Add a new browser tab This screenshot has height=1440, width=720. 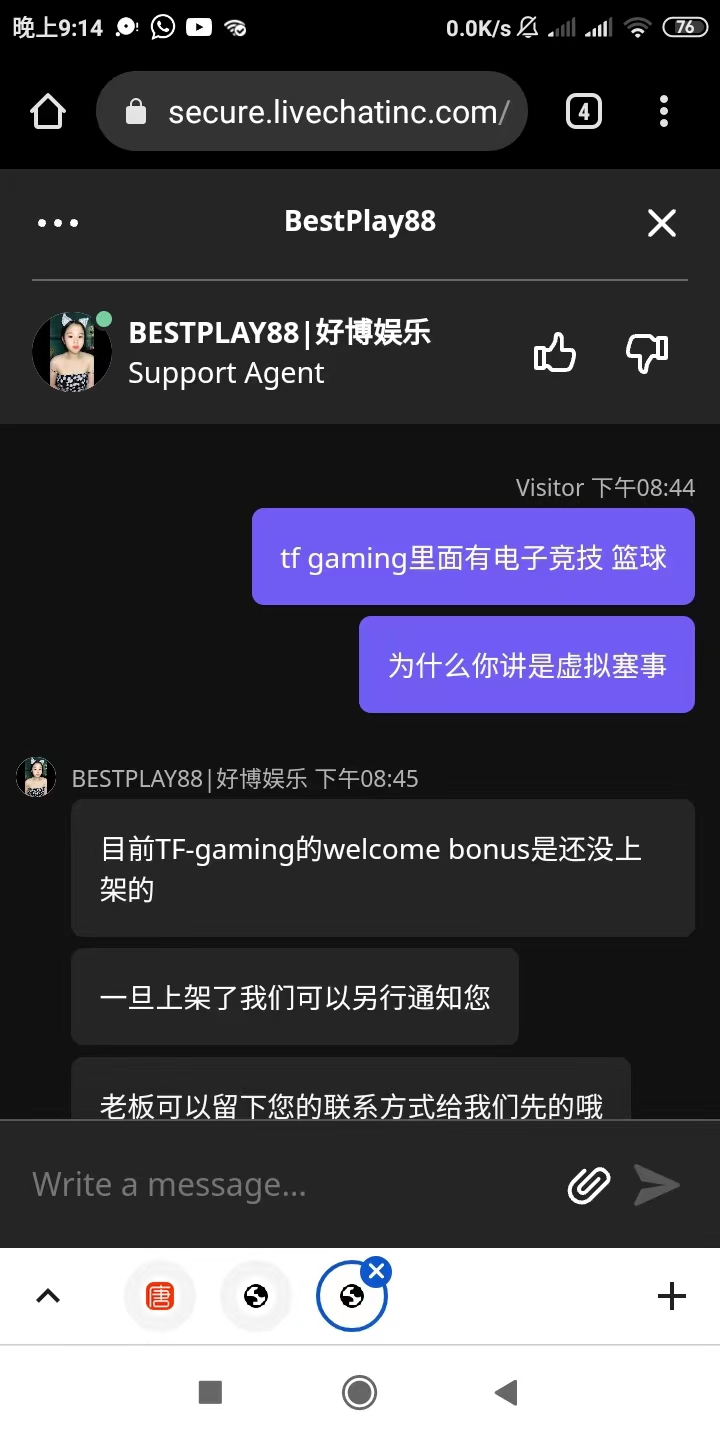(672, 1296)
